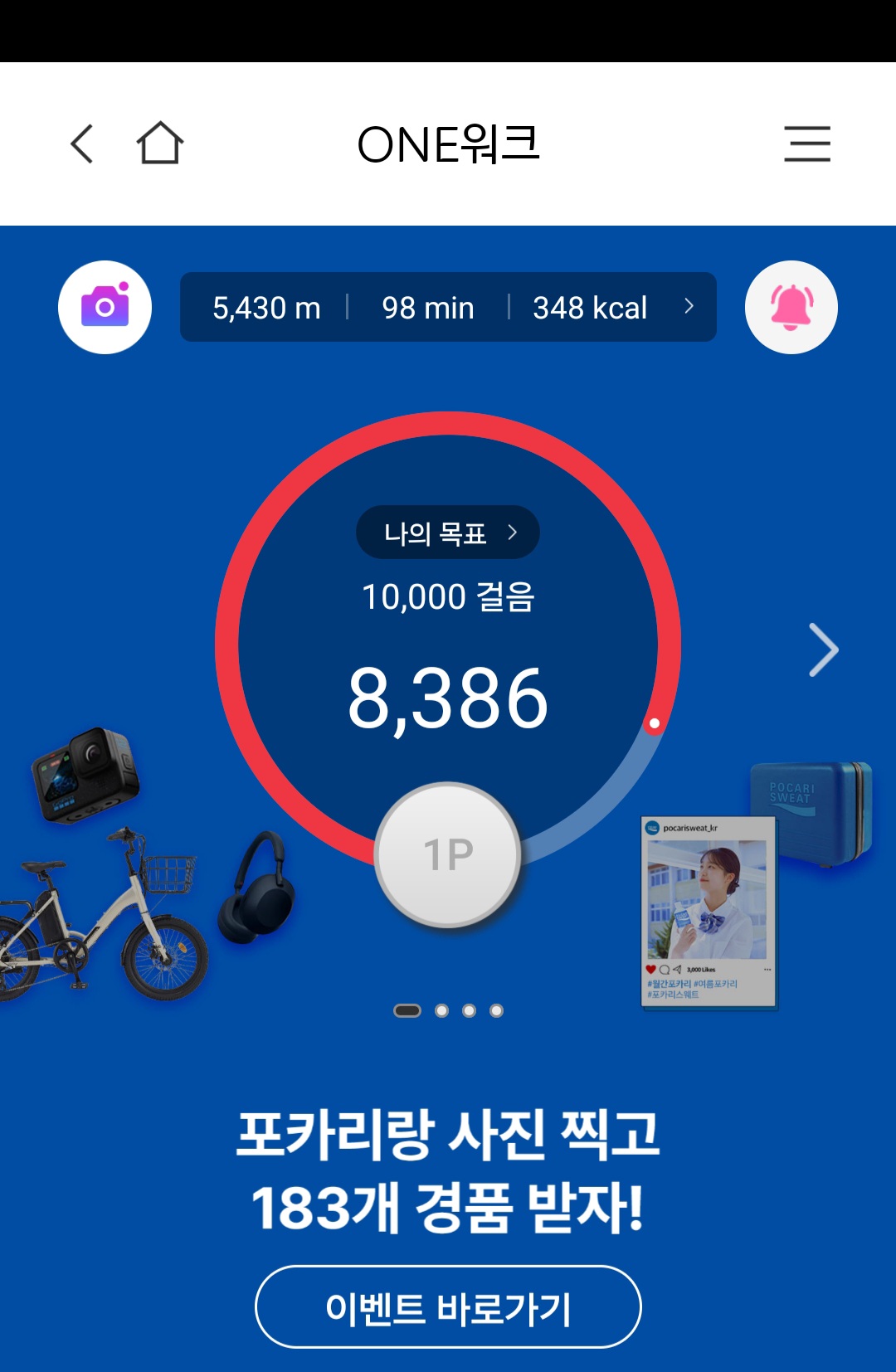
Task: Open 나의 목표 goal settings
Action: pos(448,533)
